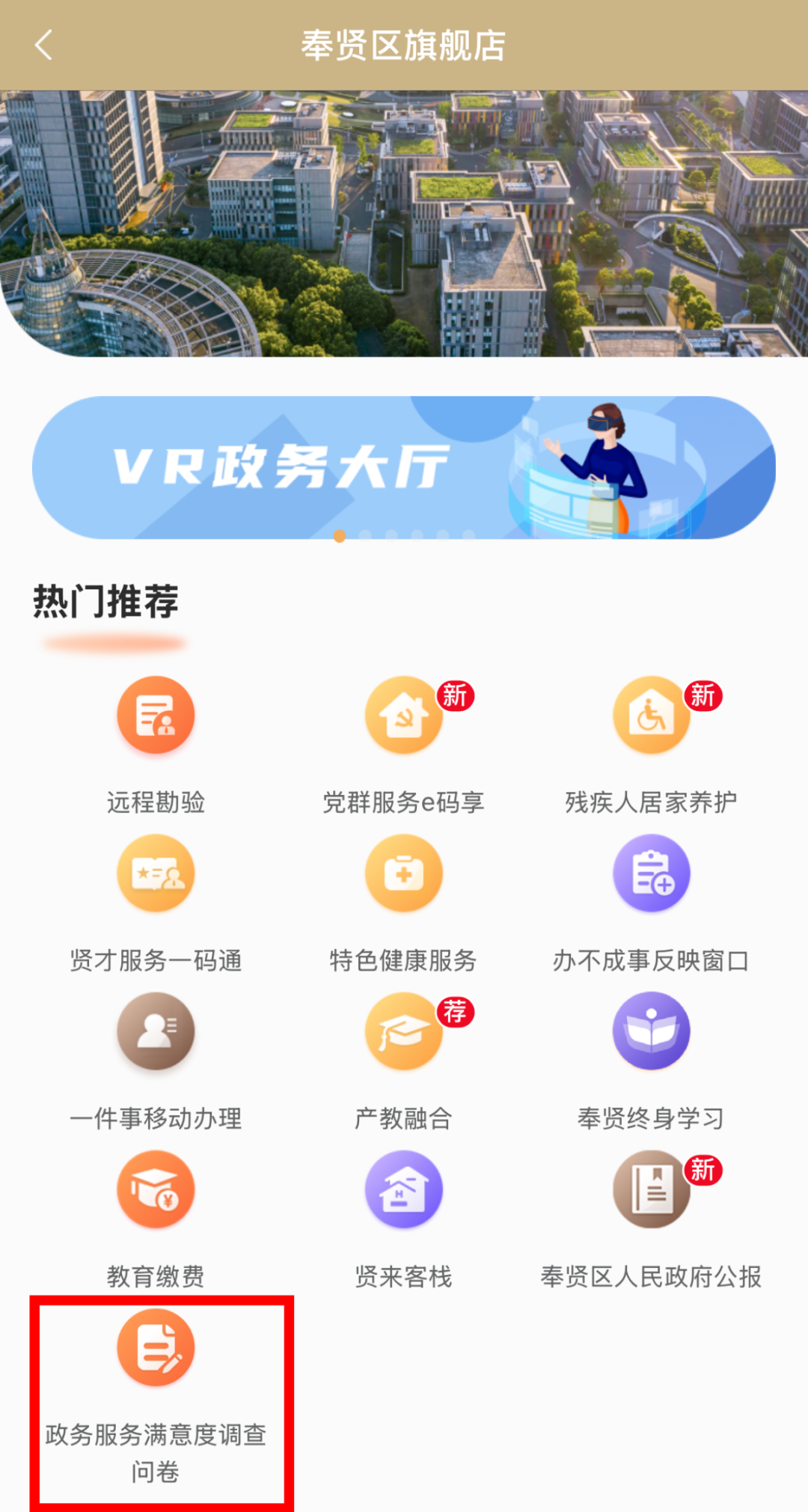Open 办不成事反映窗口

point(651,874)
